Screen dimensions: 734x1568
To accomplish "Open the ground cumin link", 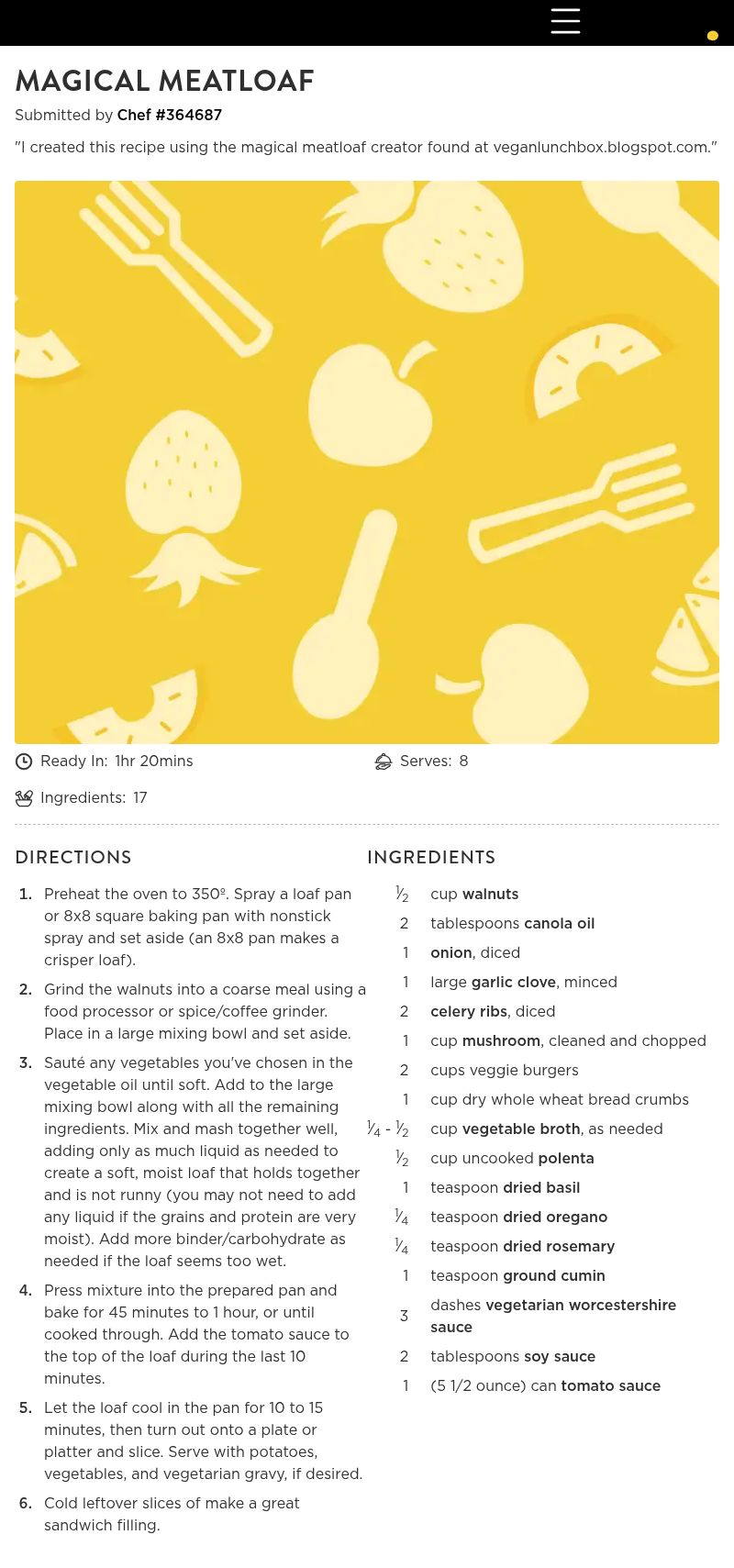I will (x=554, y=1276).
